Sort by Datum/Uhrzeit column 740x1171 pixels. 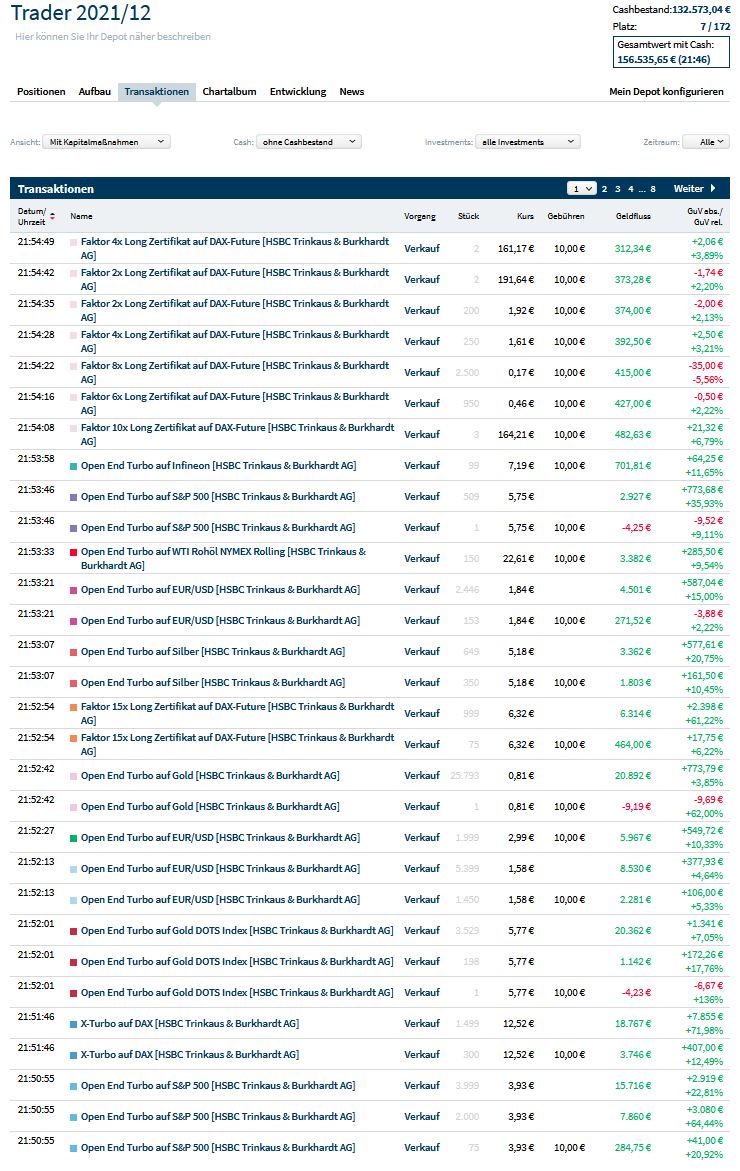click(x=33, y=216)
